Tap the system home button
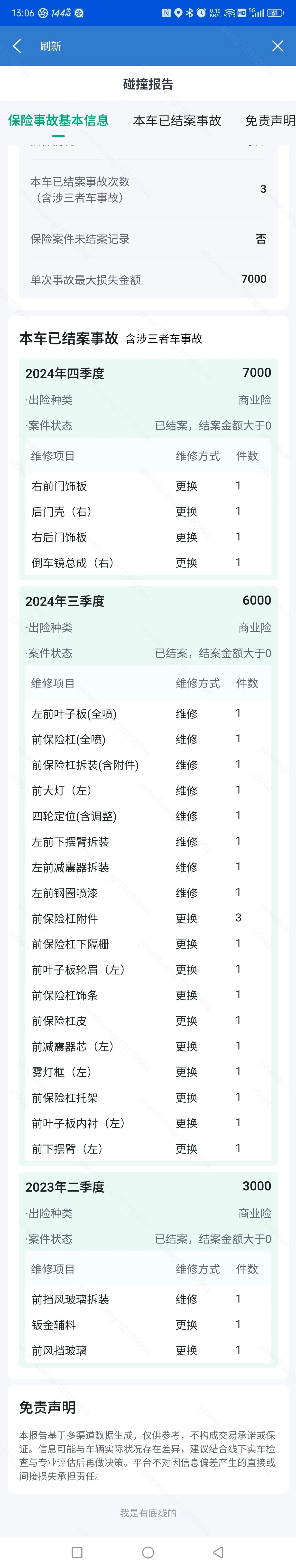Image resolution: width=296 pixels, height=1568 pixels. [148, 1552]
